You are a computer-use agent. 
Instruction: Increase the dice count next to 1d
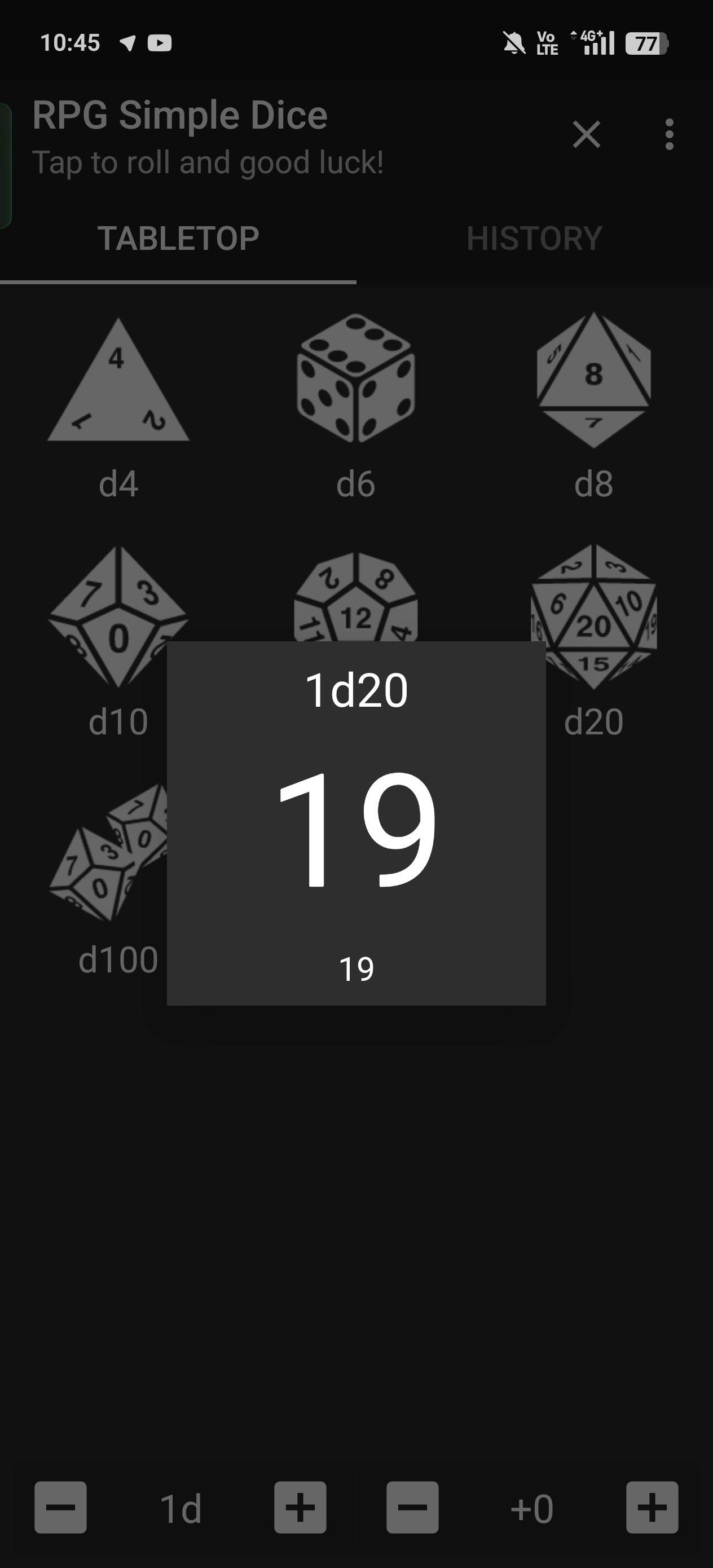click(300, 1507)
